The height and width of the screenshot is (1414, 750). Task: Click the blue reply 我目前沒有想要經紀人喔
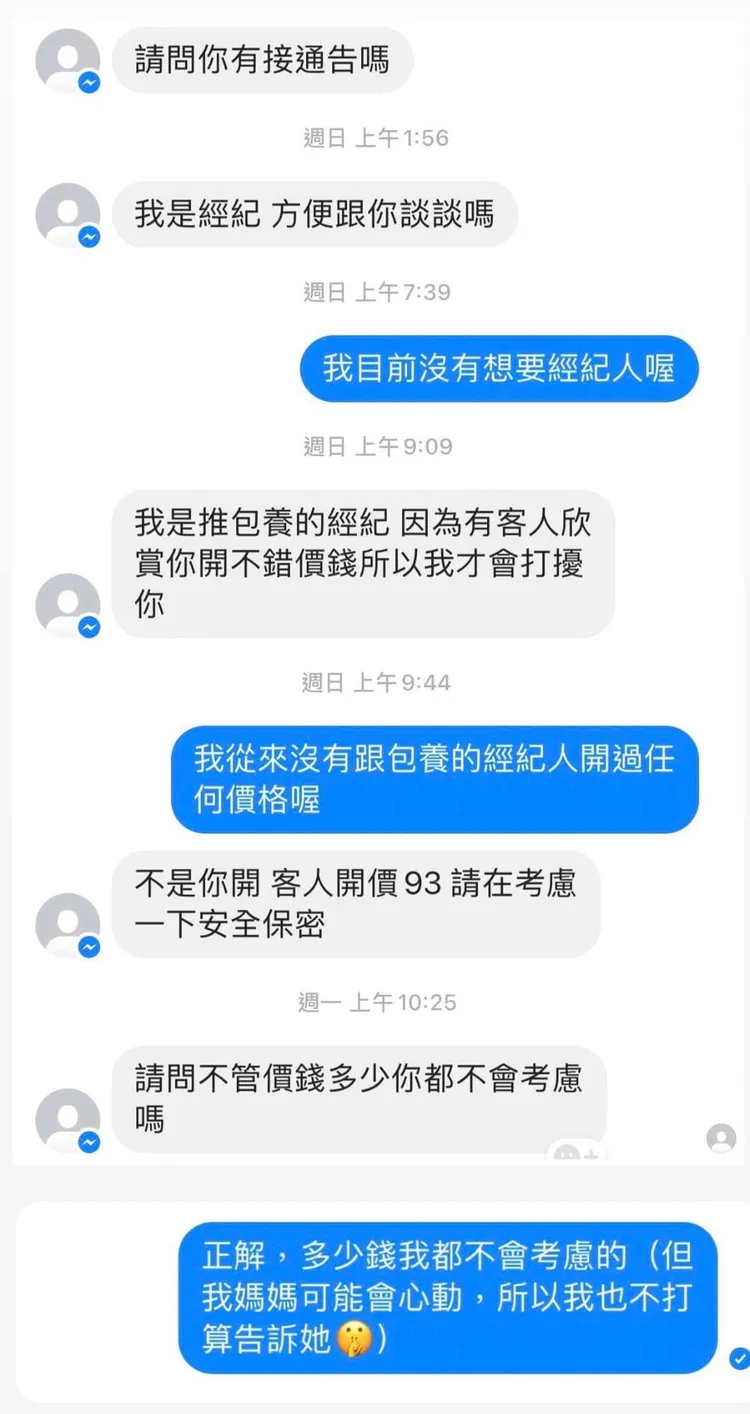(499, 369)
